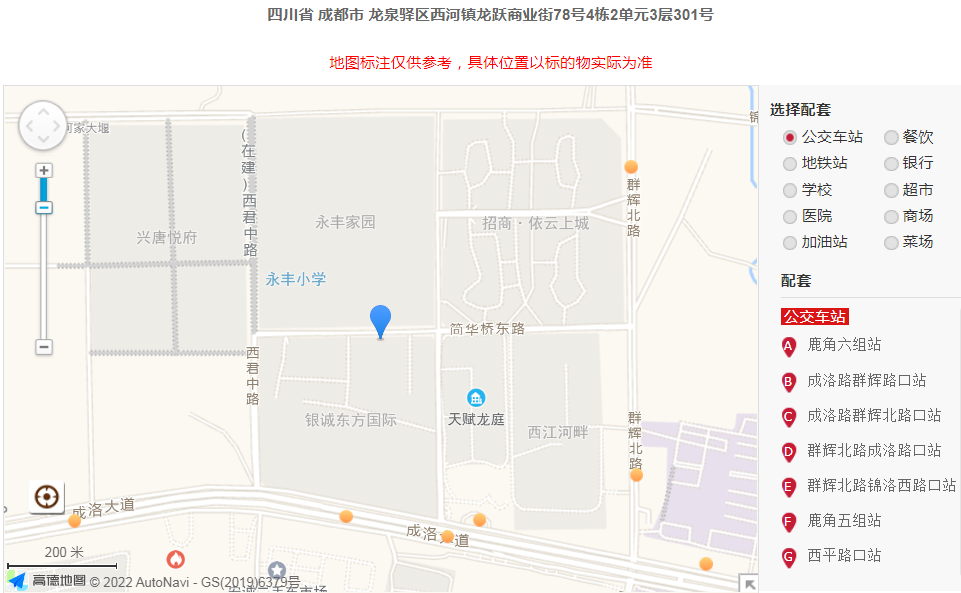This screenshot has height=593, width=961.
Task: Zoom out the map with minus button
Action: [44, 347]
